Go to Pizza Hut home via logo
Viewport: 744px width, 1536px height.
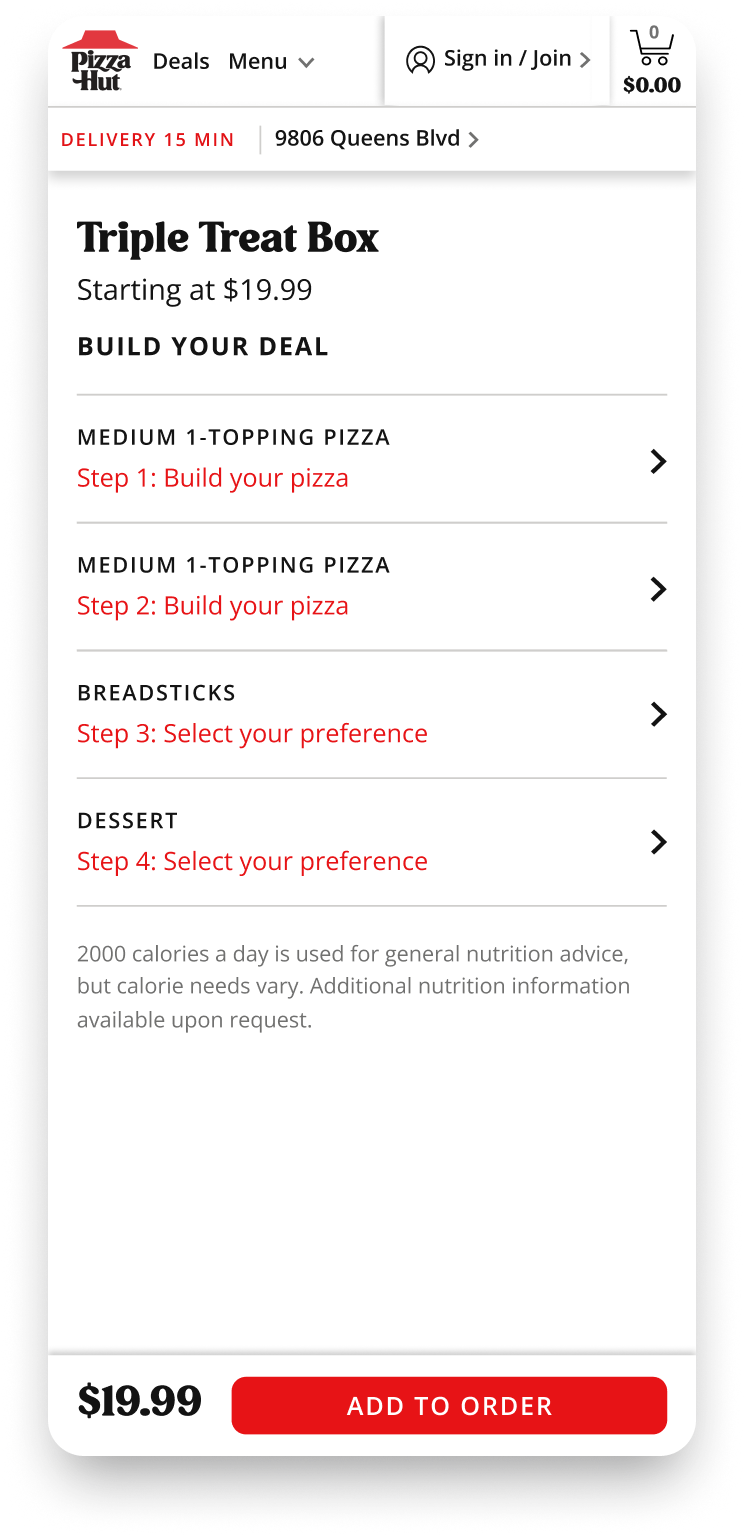click(99, 61)
